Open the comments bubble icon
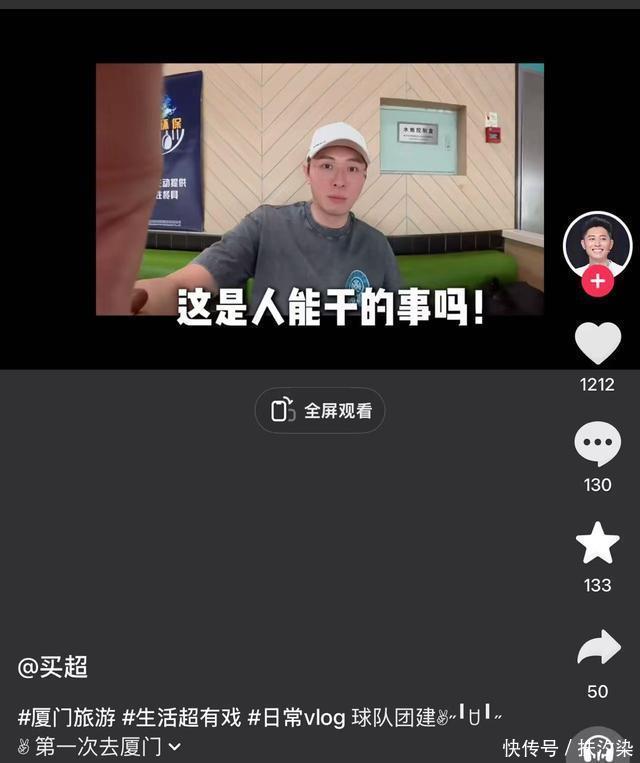Image resolution: width=640 pixels, height=763 pixels. click(x=598, y=445)
